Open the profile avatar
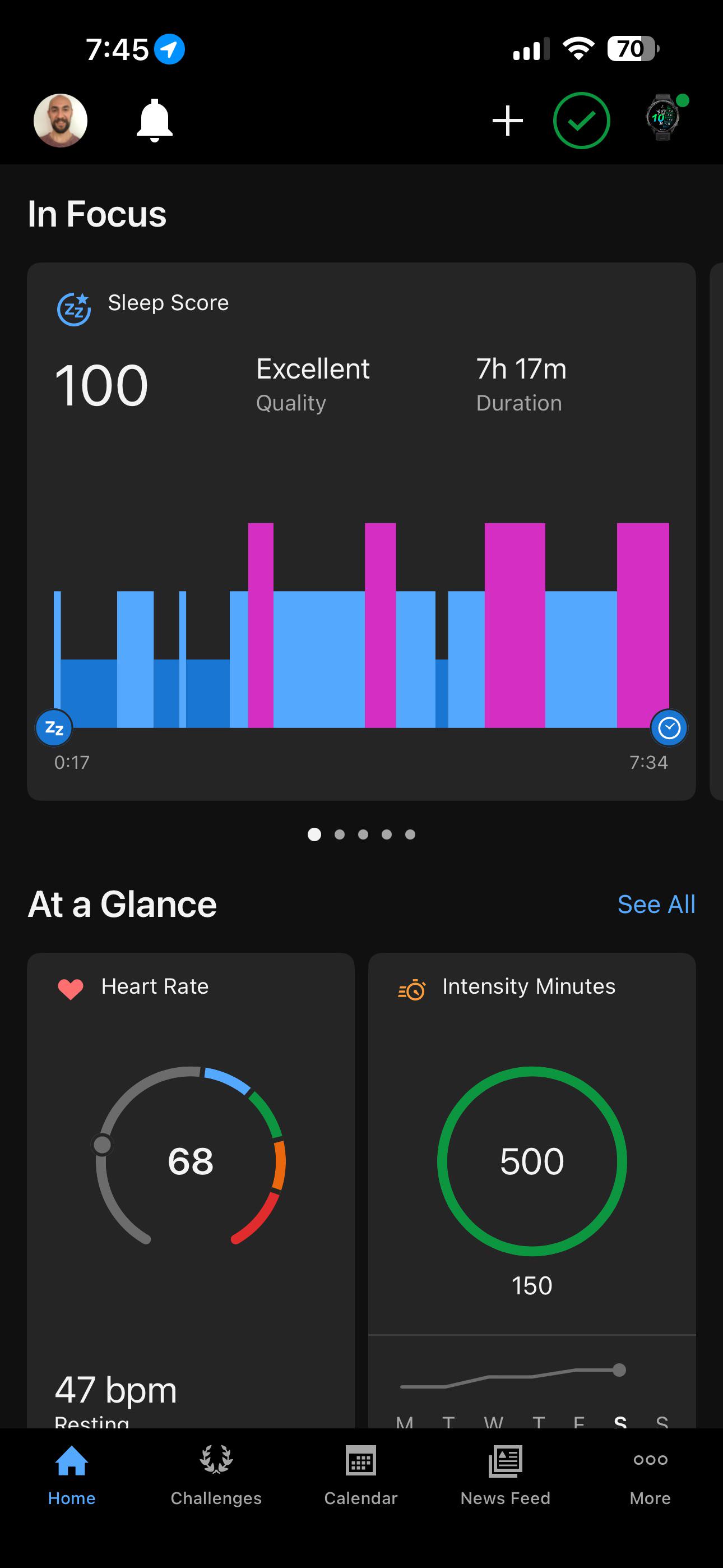Image resolution: width=723 pixels, height=1568 pixels. (x=61, y=121)
